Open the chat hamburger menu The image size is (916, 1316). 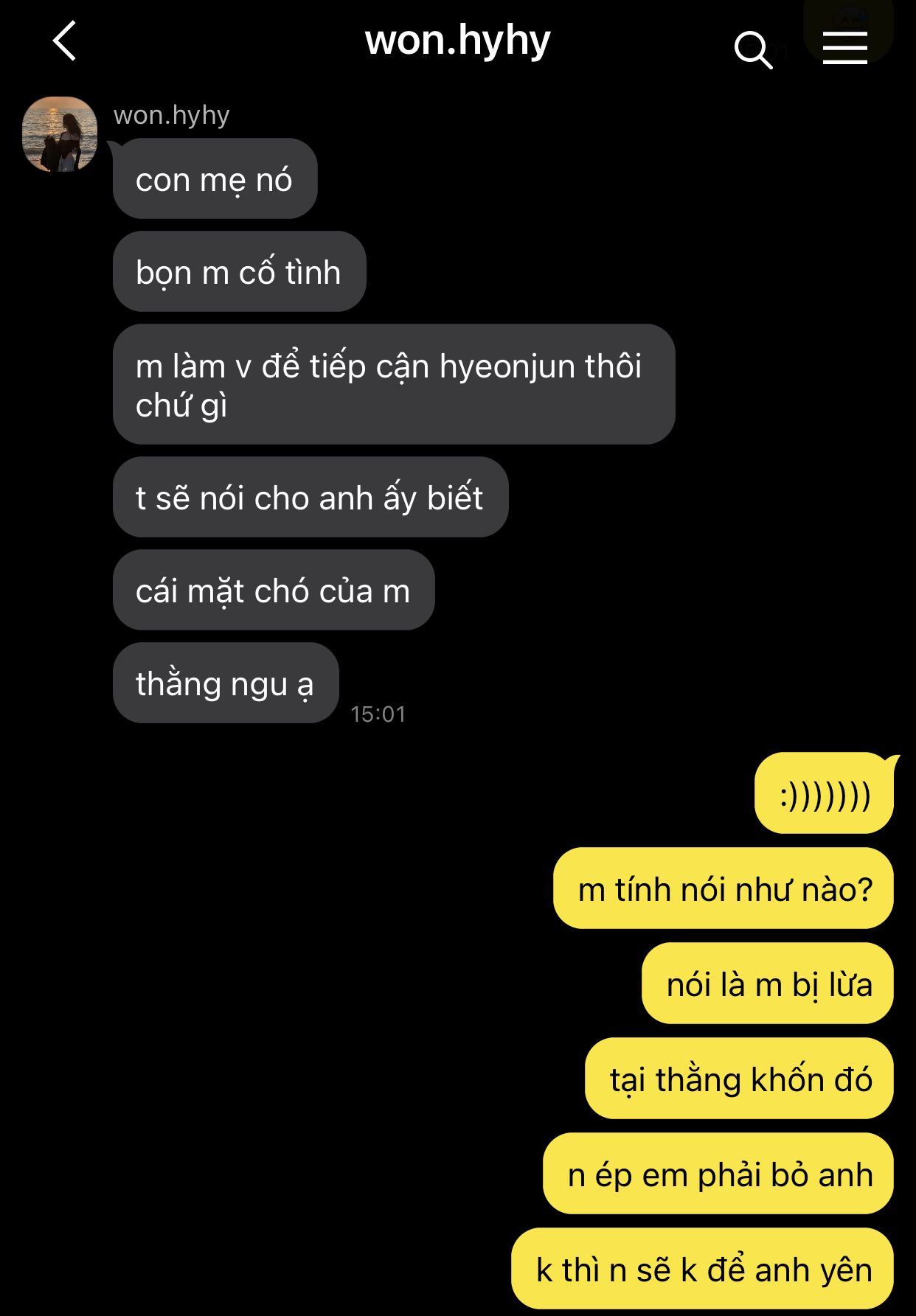(x=845, y=49)
